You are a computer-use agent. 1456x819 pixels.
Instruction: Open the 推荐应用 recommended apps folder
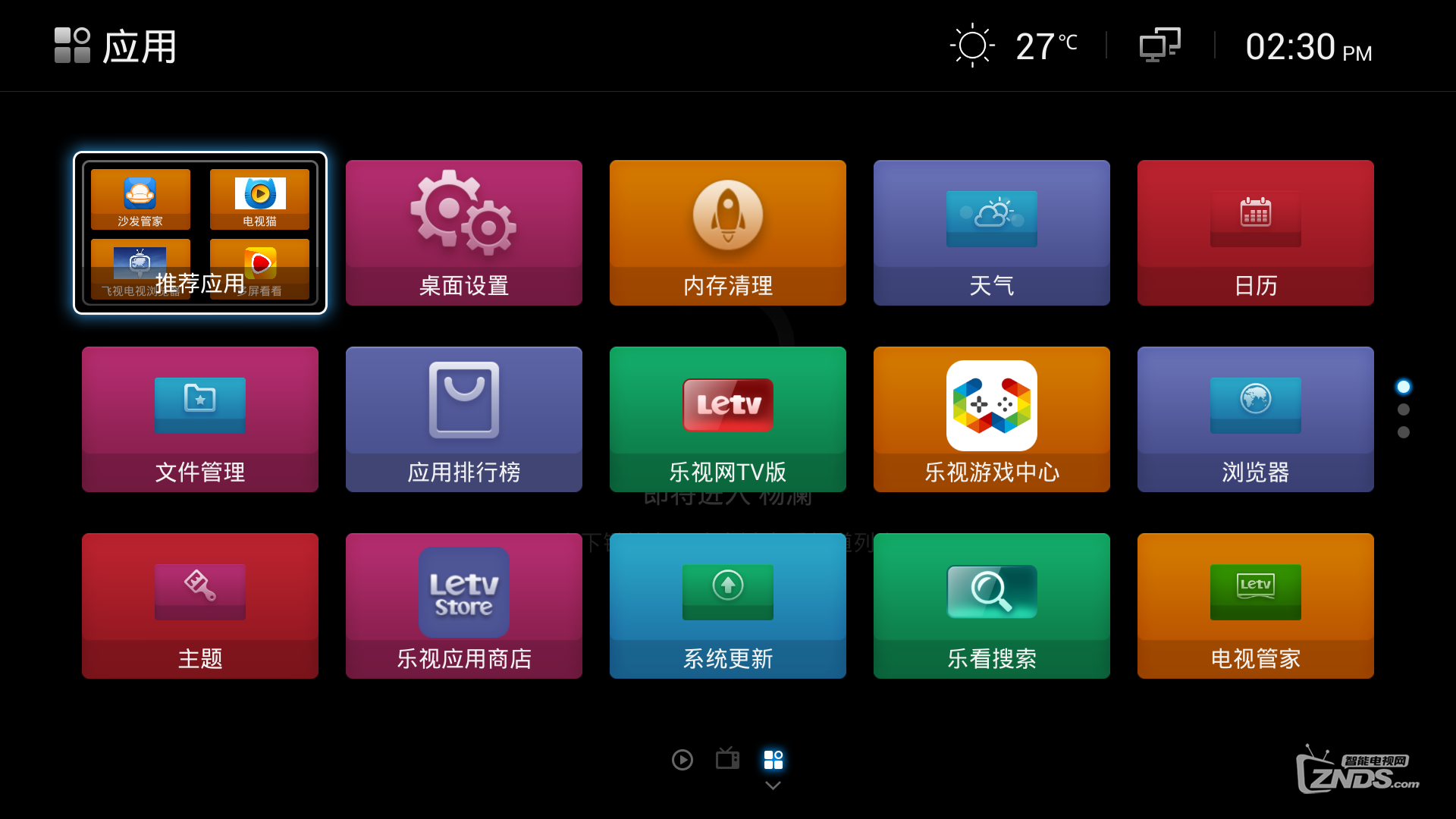[200, 233]
